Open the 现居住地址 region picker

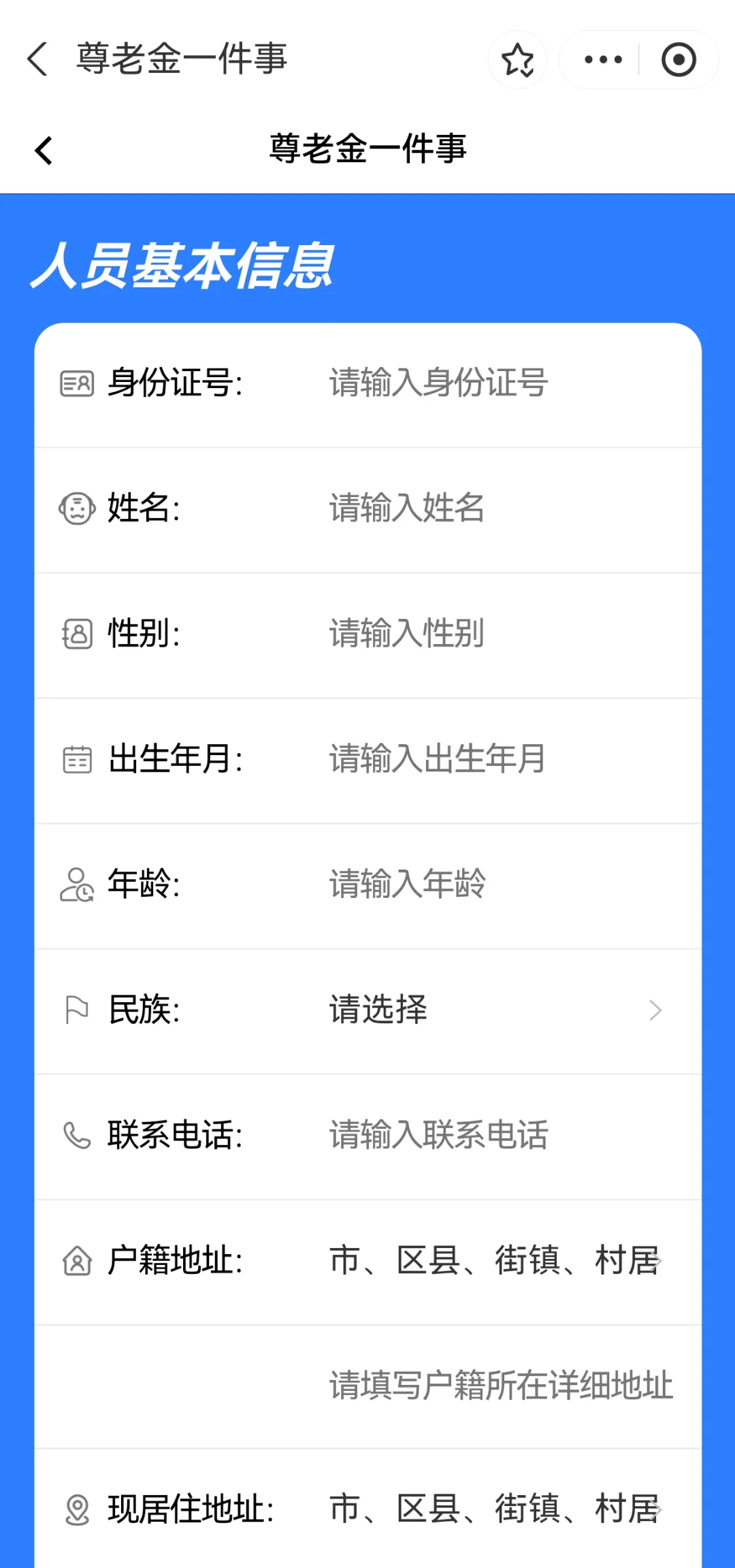(x=495, y=1509)
